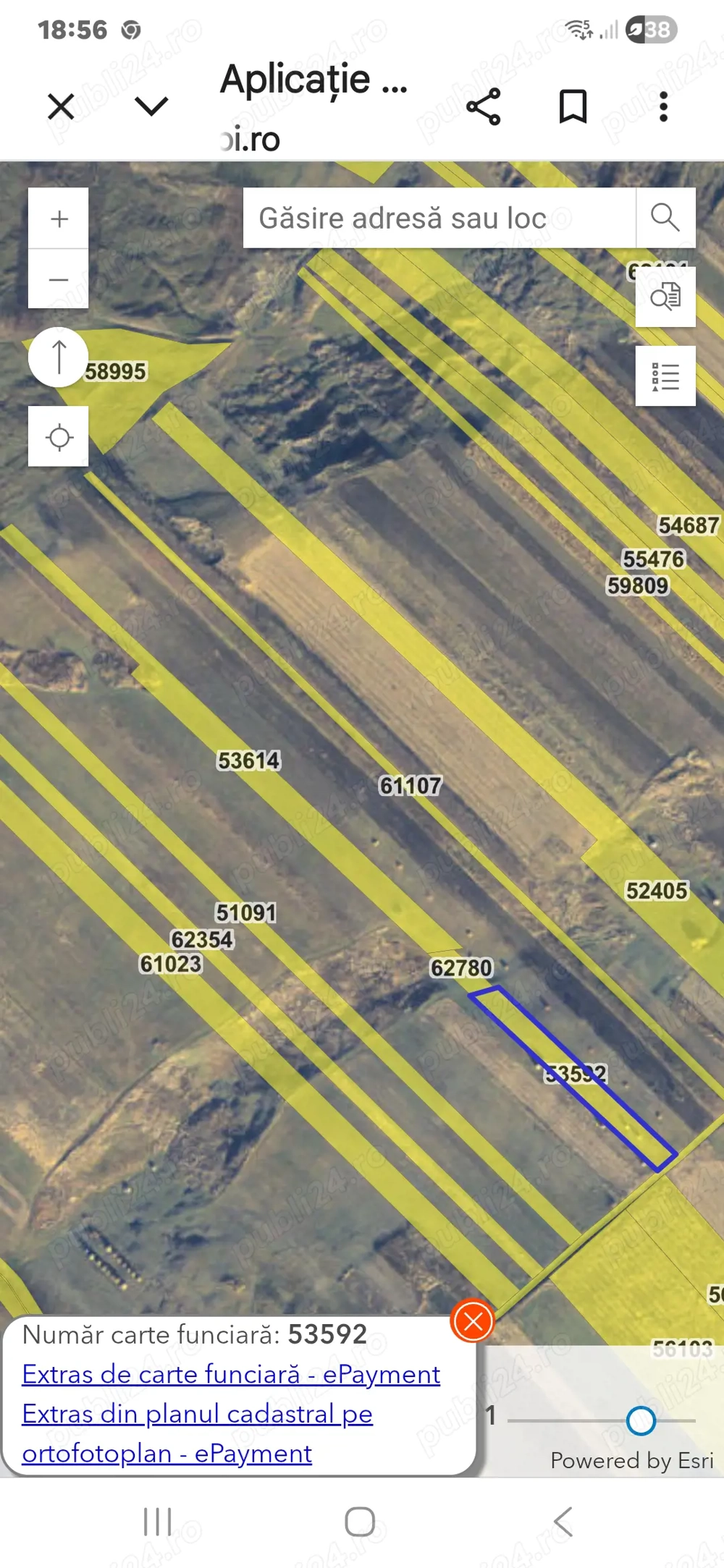Image resolution: width=724 pixels, height=1568 pixels.
Task: Tap the Găsire adresă sau loc field
Action: [x=442, y=218]
